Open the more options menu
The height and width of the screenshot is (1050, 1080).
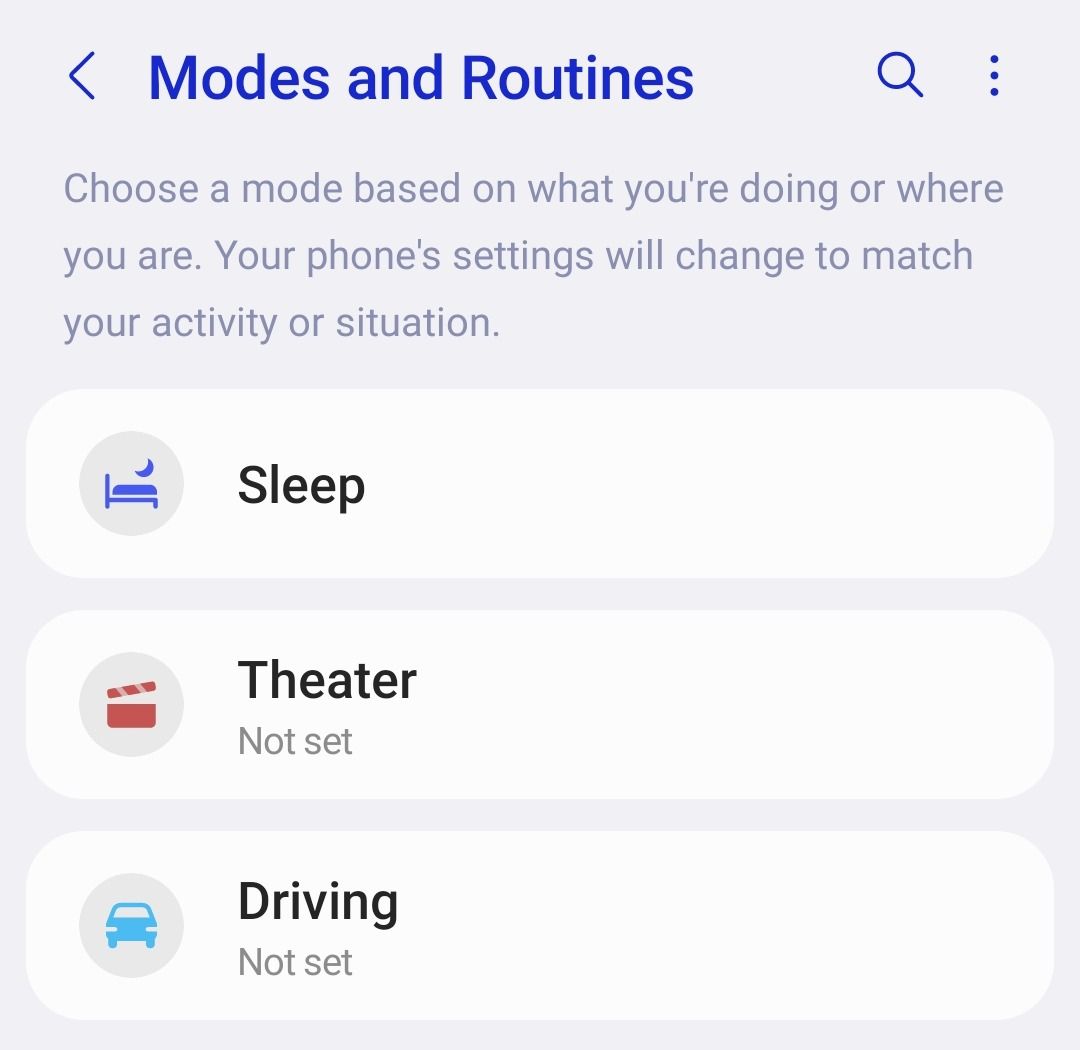coord(993,76)
